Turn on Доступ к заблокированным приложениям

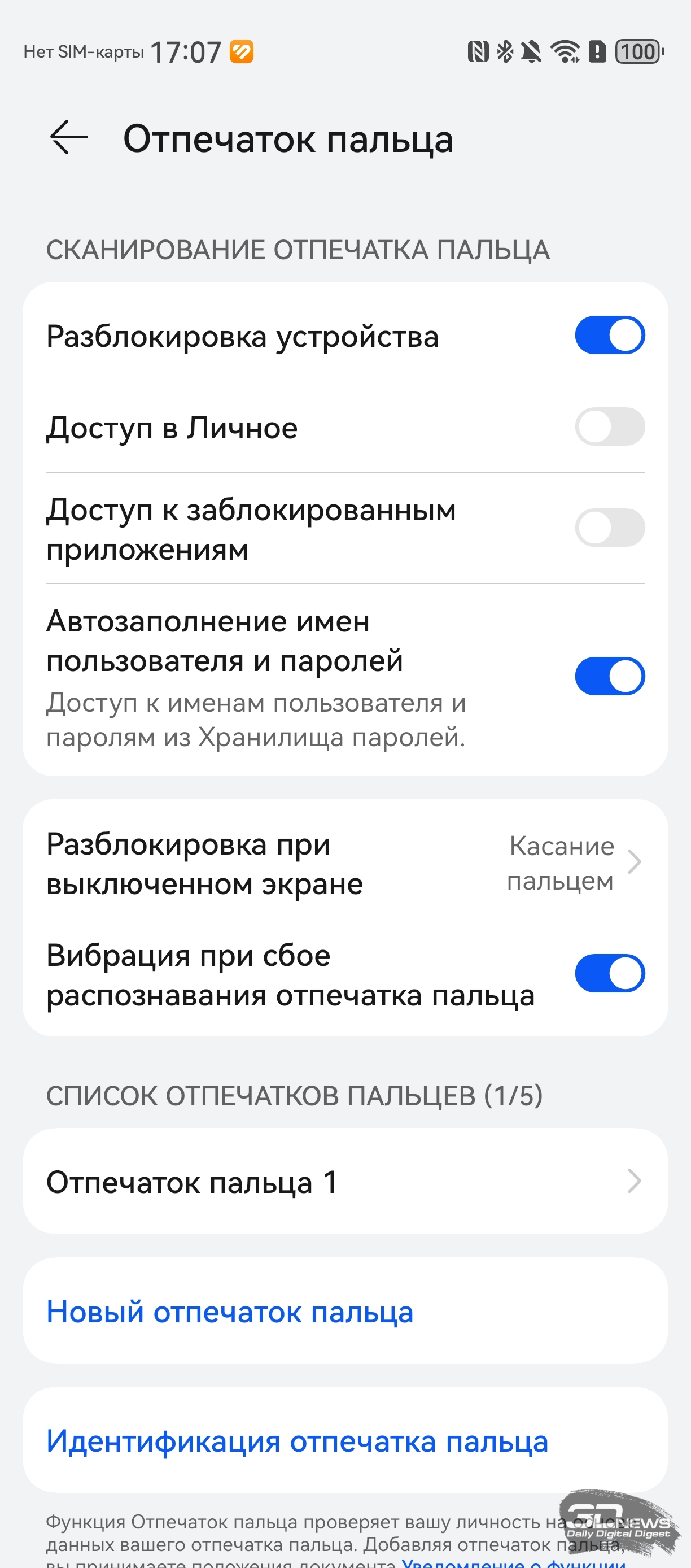point(610,528)
